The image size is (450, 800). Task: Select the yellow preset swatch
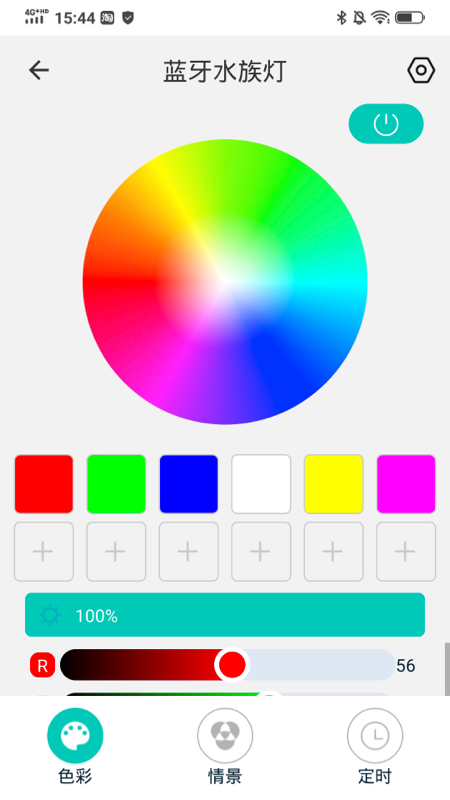(x=334, y=484)
